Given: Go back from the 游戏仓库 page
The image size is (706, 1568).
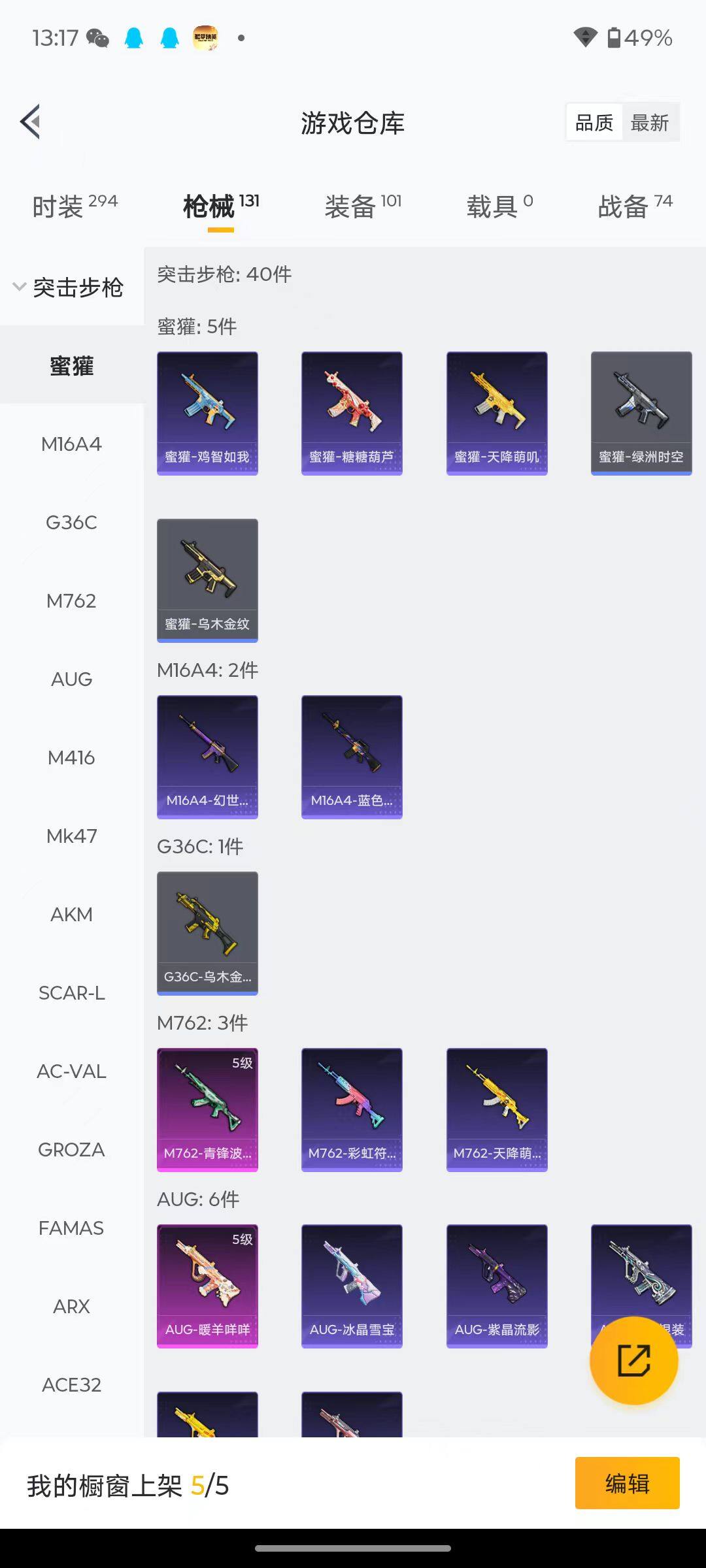Looking at the screenshot, I should click(31, 122).
